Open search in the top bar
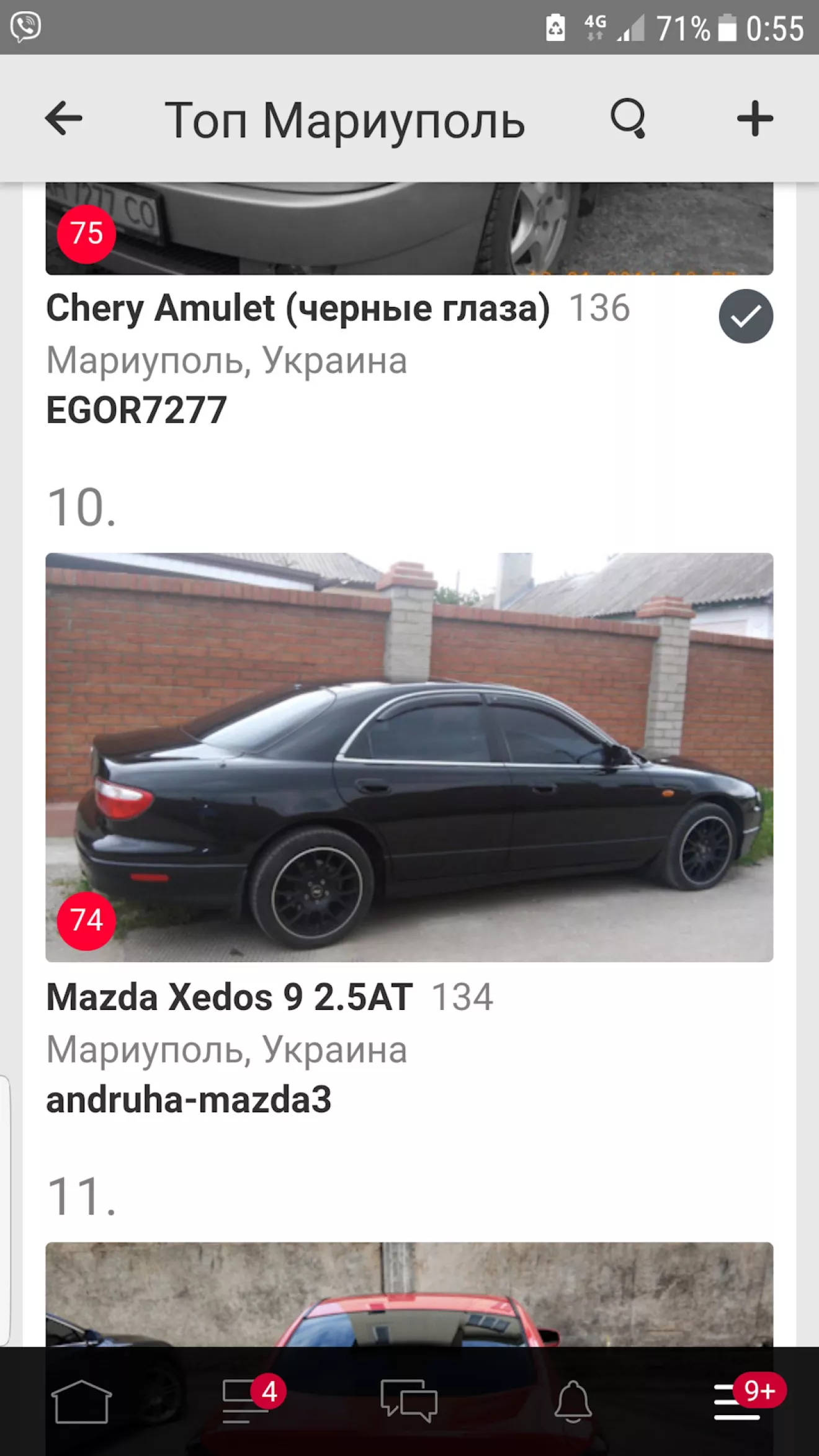The image size is (819, 1456). tap(628, 118)
